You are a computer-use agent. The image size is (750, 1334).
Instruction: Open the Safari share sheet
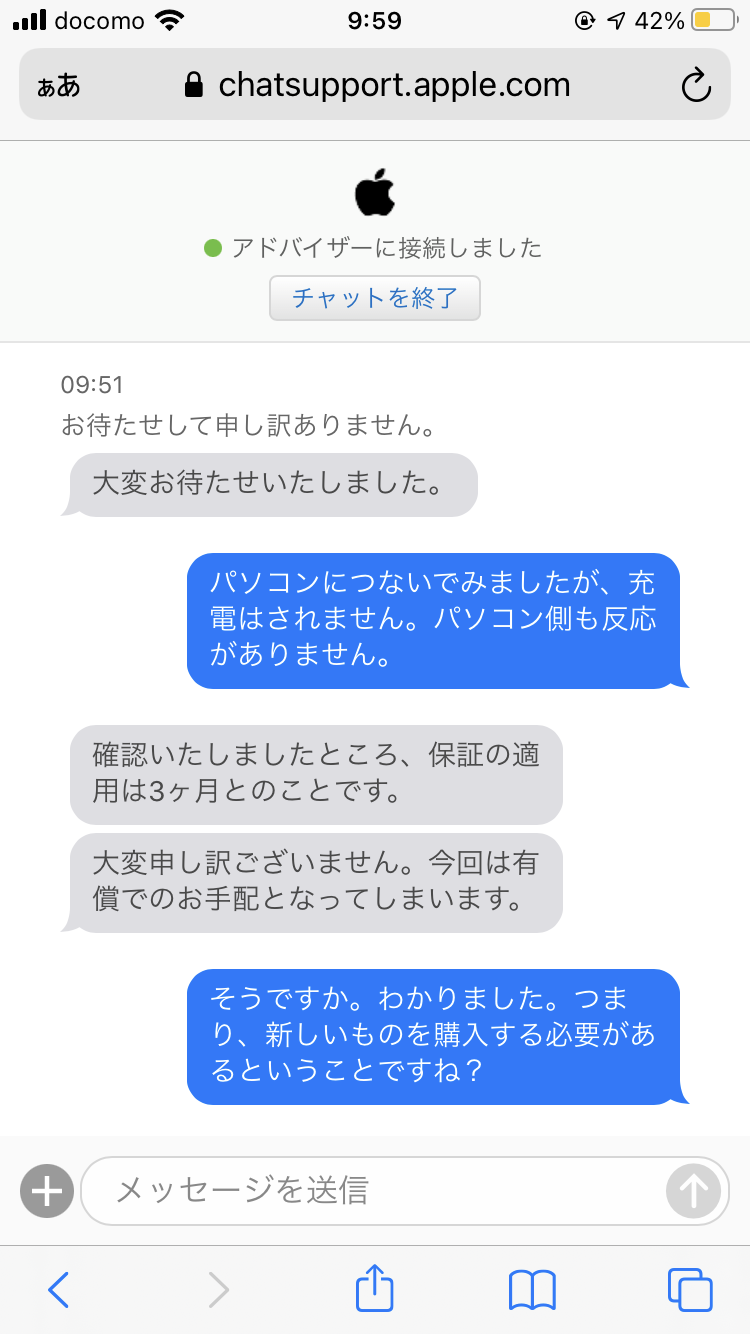(375, 1290)
